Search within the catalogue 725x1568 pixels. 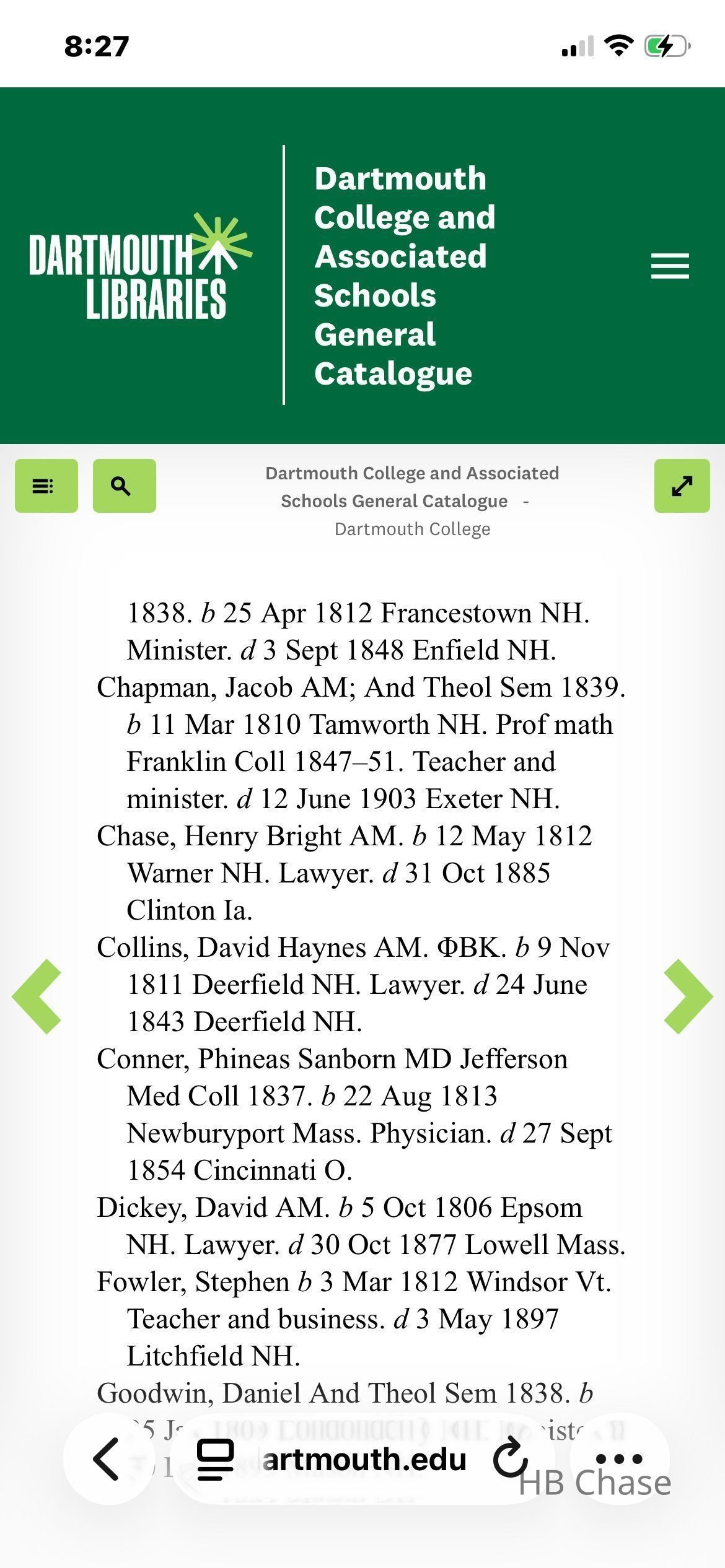tap(125, 486)
